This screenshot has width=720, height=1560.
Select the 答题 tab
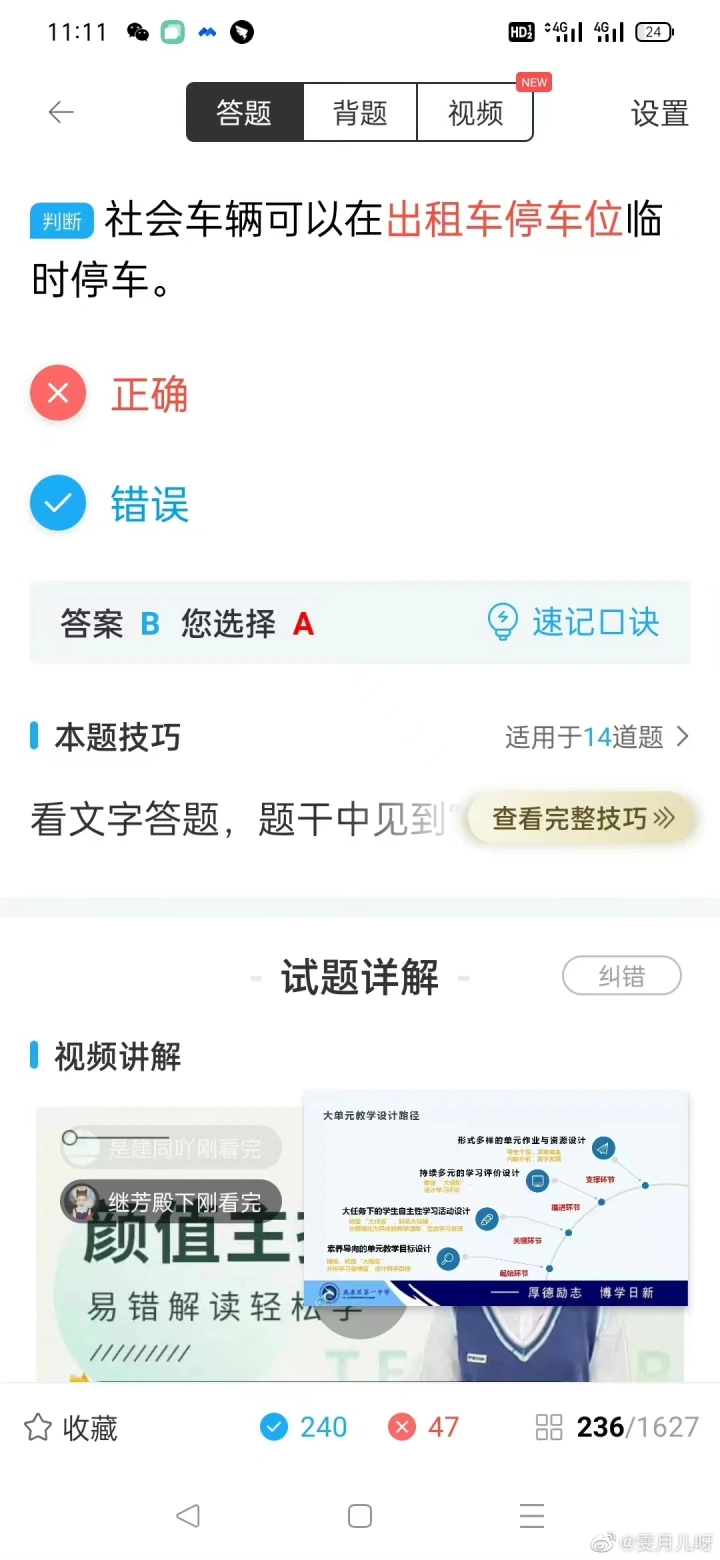pyautogui.click(x=244, y=113)
